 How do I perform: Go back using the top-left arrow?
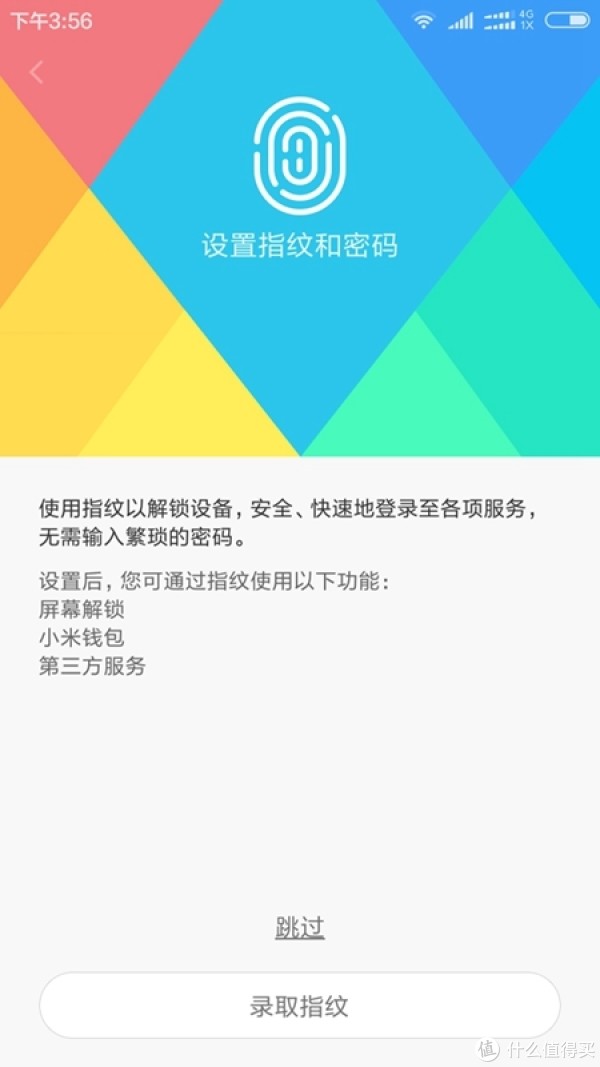37,72
